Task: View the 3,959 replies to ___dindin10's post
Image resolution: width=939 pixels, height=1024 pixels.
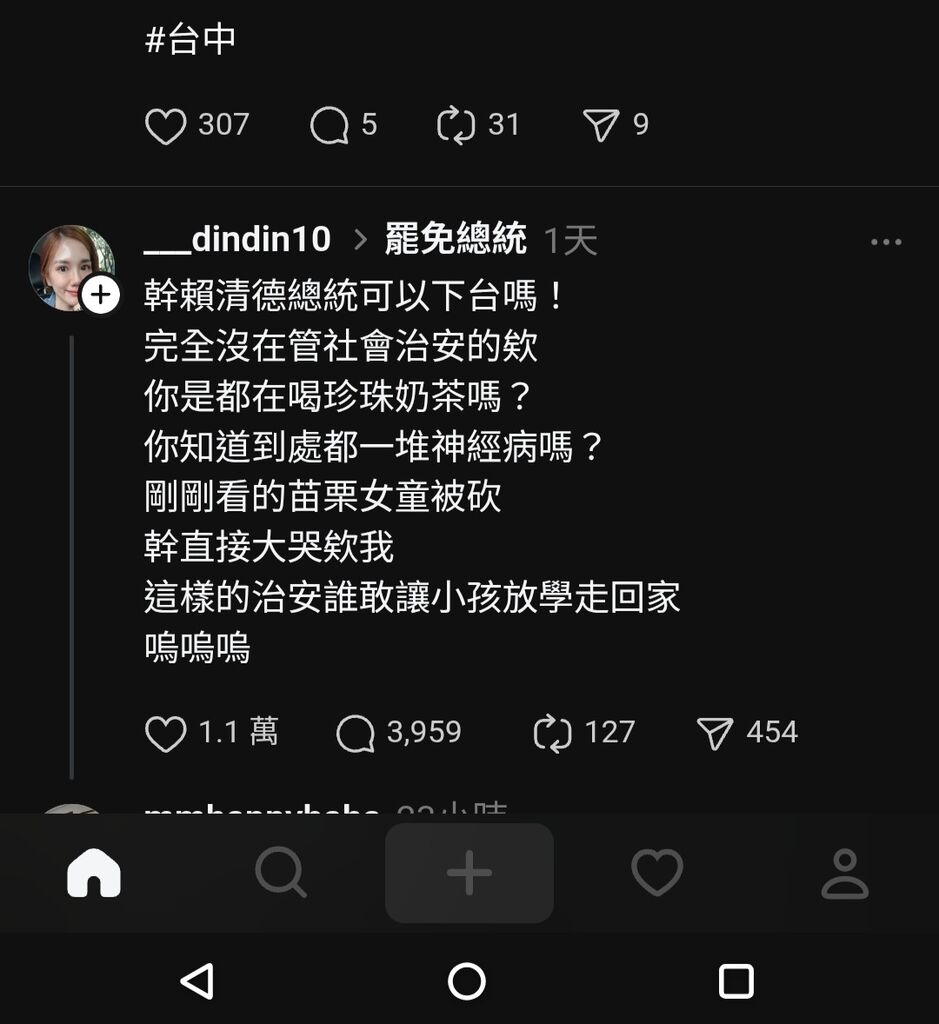Action: click(x=356, y=734)
